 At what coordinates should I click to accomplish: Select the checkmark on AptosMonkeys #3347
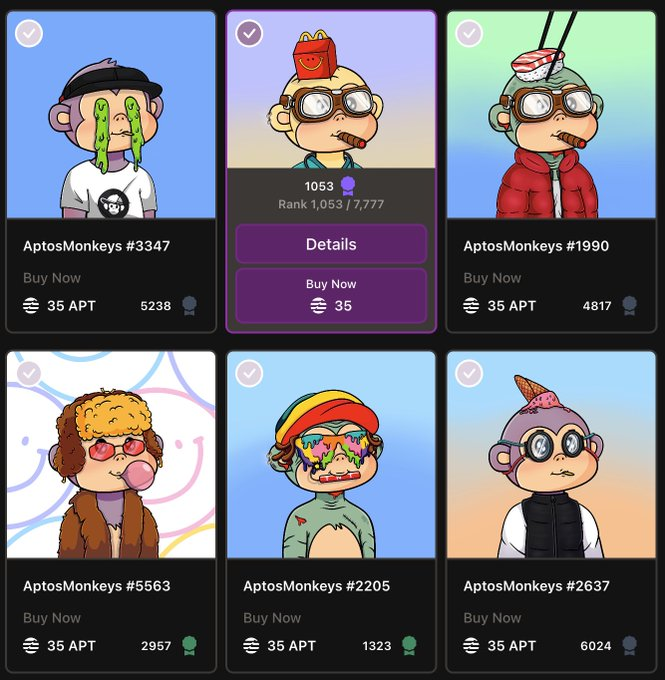(29, 33)
